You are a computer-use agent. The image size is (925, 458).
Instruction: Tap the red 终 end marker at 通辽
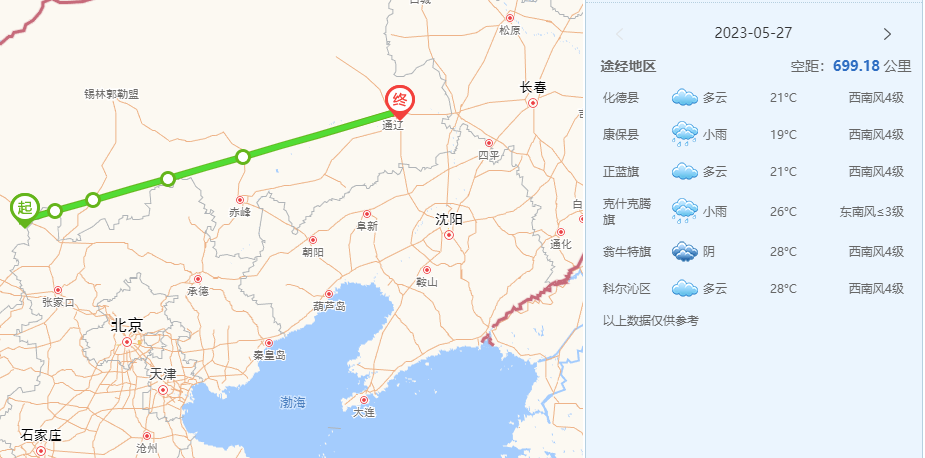pyautogui.click(x=400, y=100)
